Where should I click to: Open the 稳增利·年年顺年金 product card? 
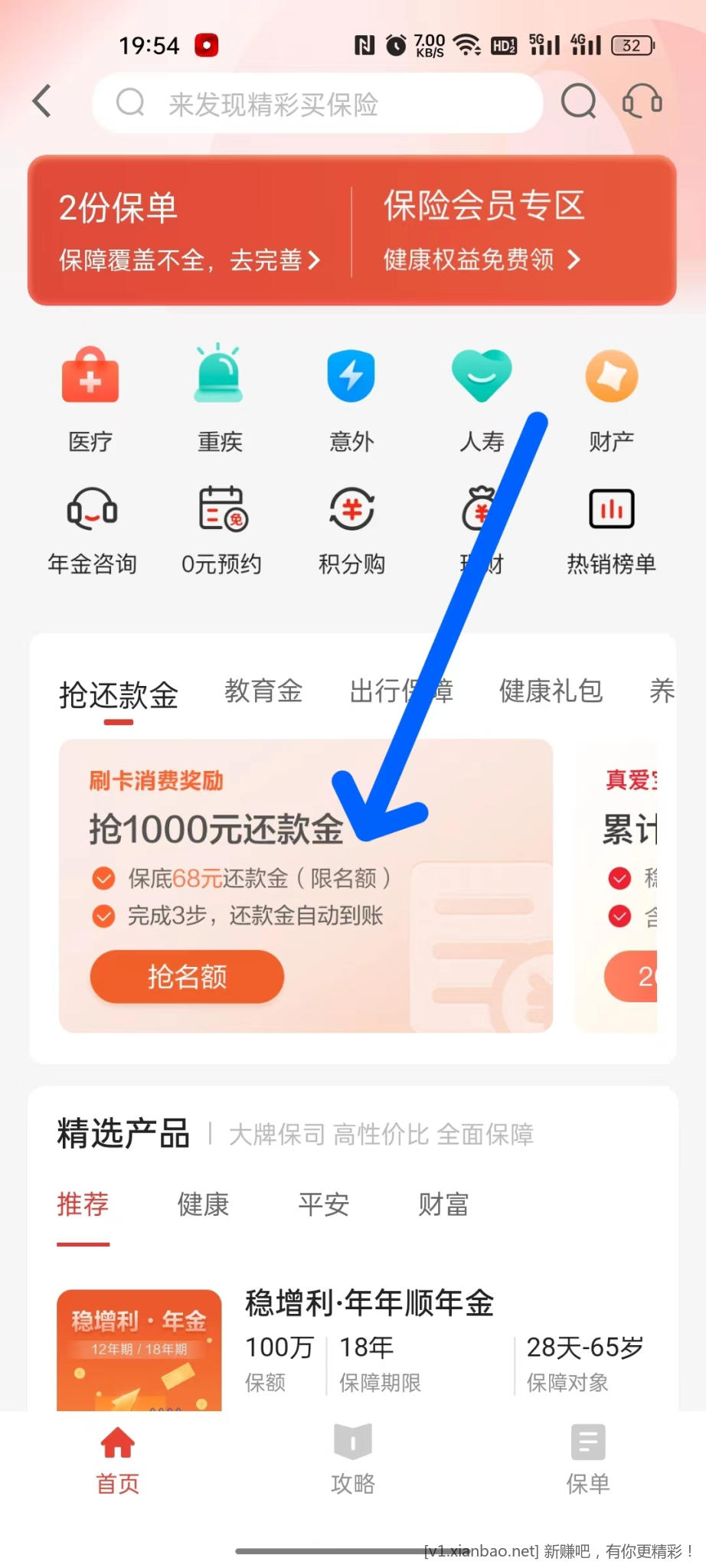point(368,1340)
